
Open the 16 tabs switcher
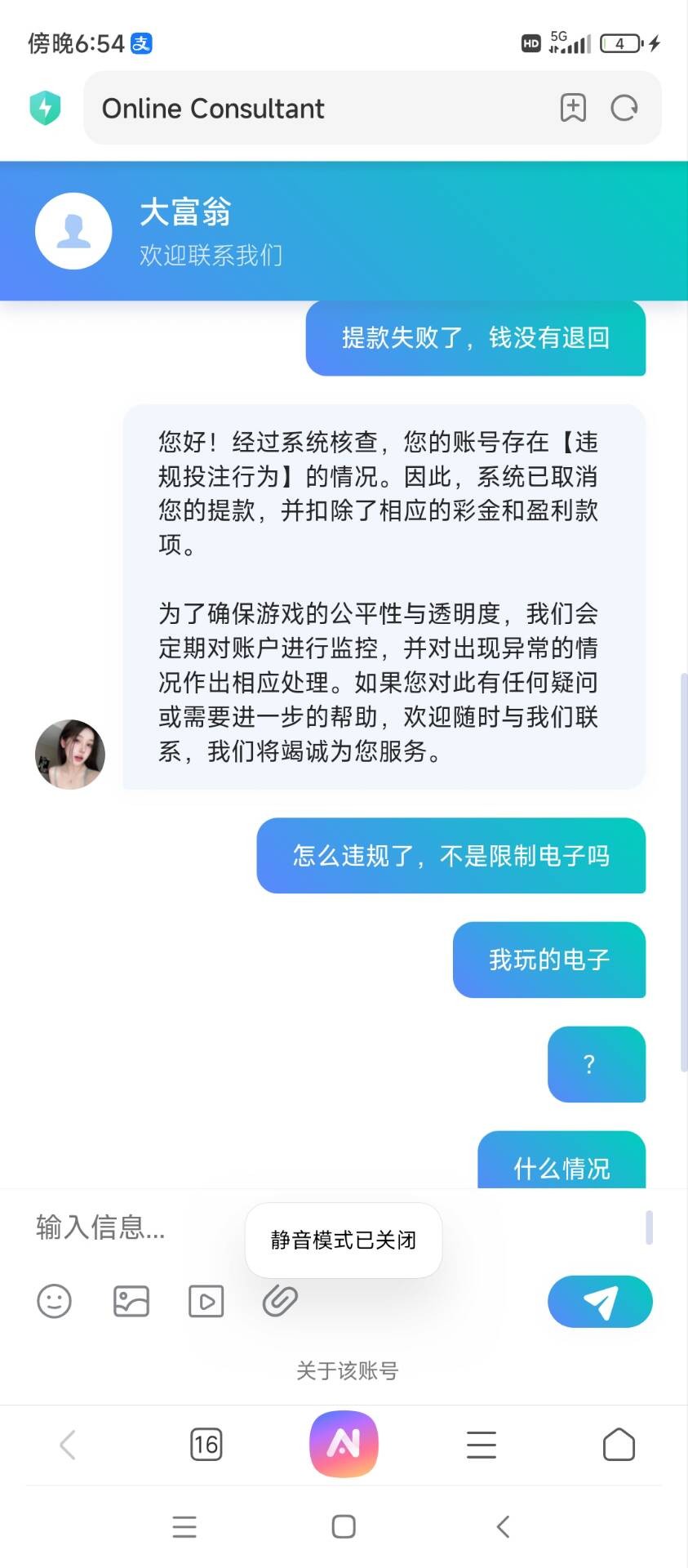pos(206,1445)
